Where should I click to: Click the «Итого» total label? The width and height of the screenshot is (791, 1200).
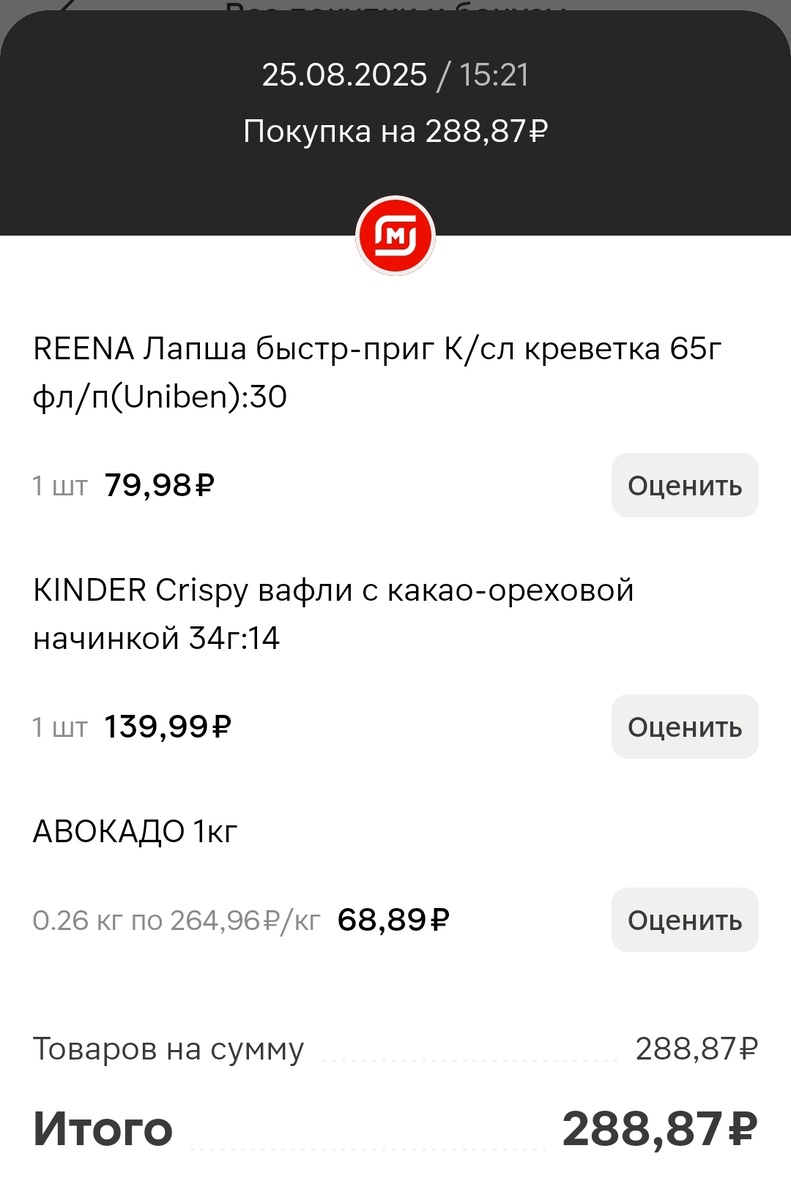pos(103,1127)
